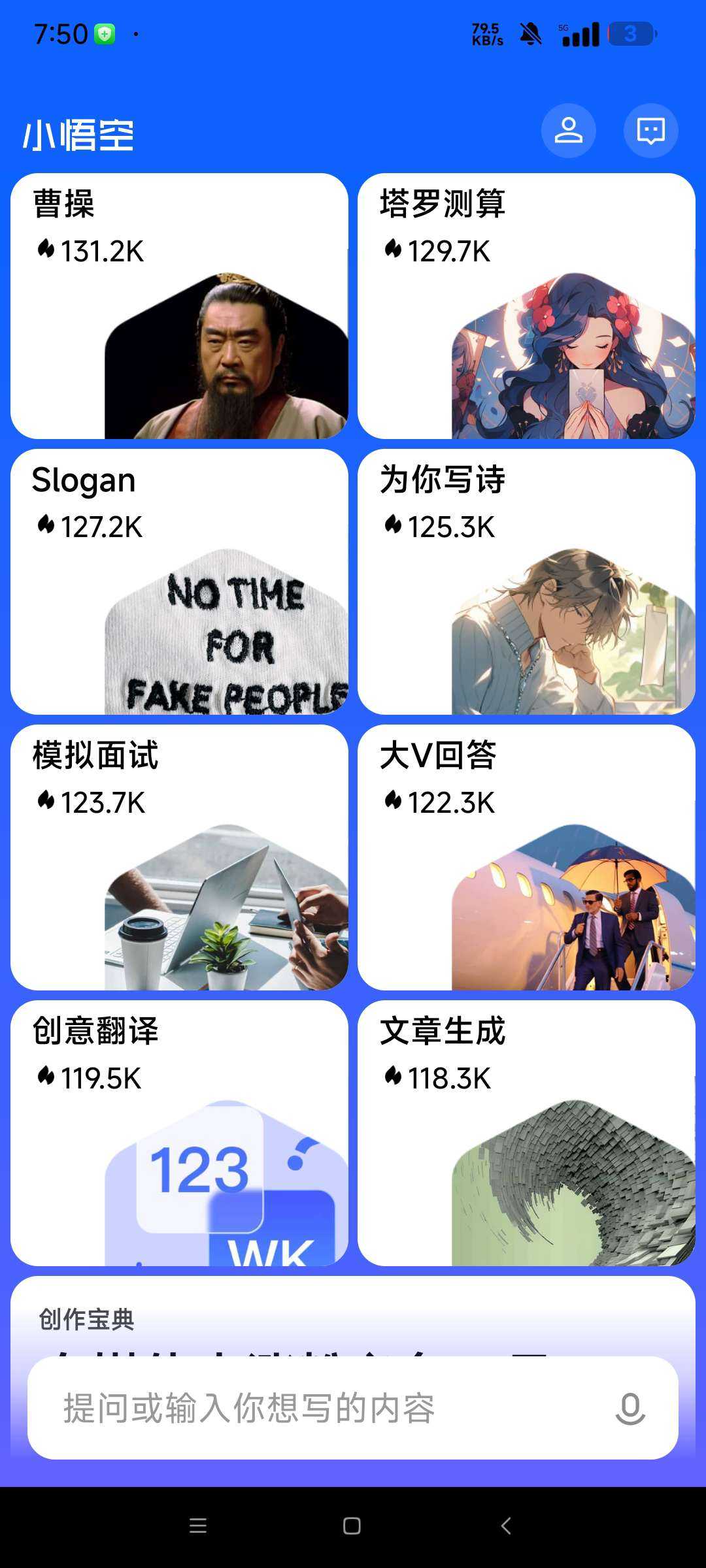Open the 曹操 character card
The image size is (706, 1568).
[x=179, y=306]
